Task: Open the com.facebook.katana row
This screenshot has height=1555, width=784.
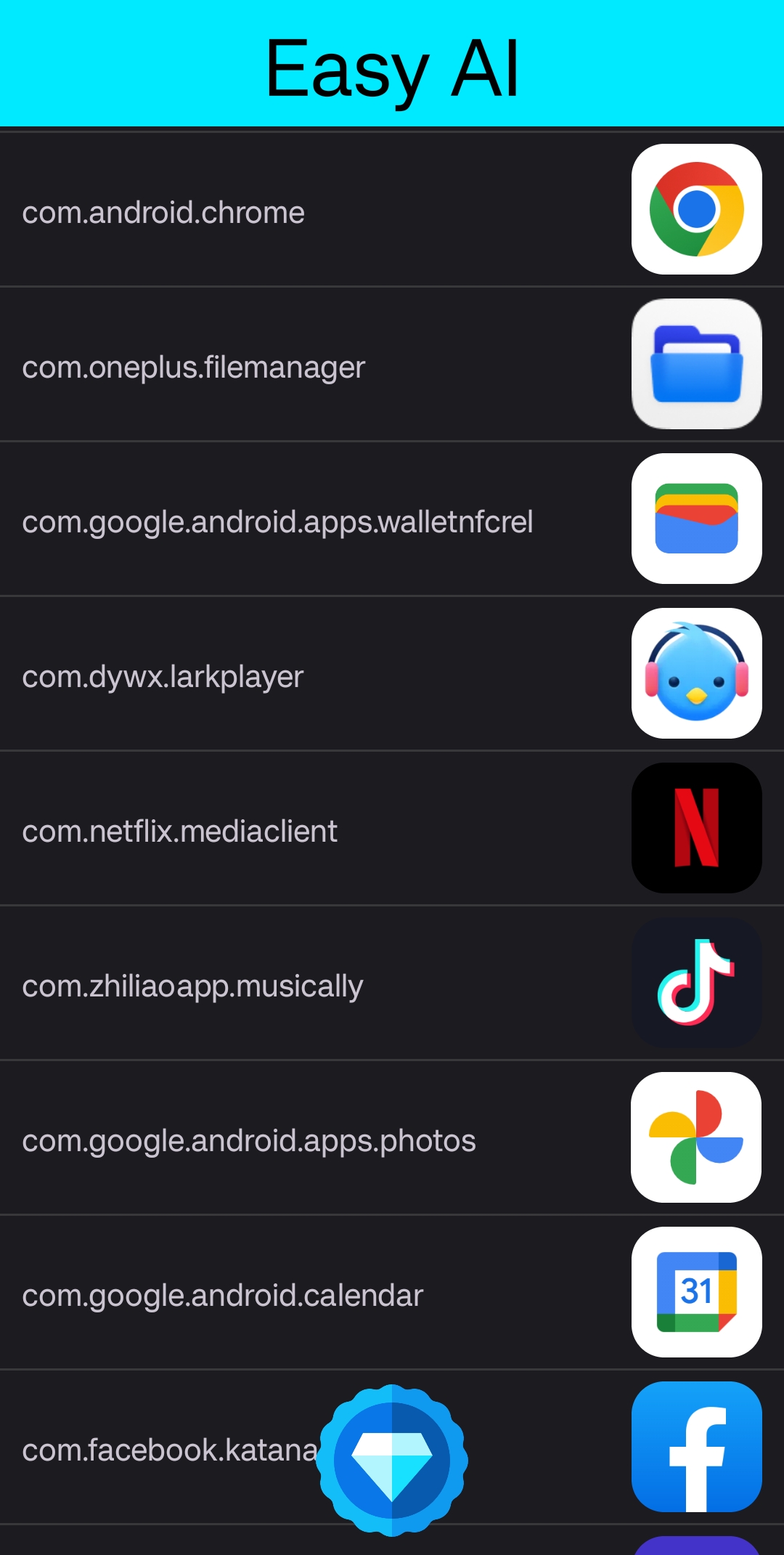Action: [392, 1447]
